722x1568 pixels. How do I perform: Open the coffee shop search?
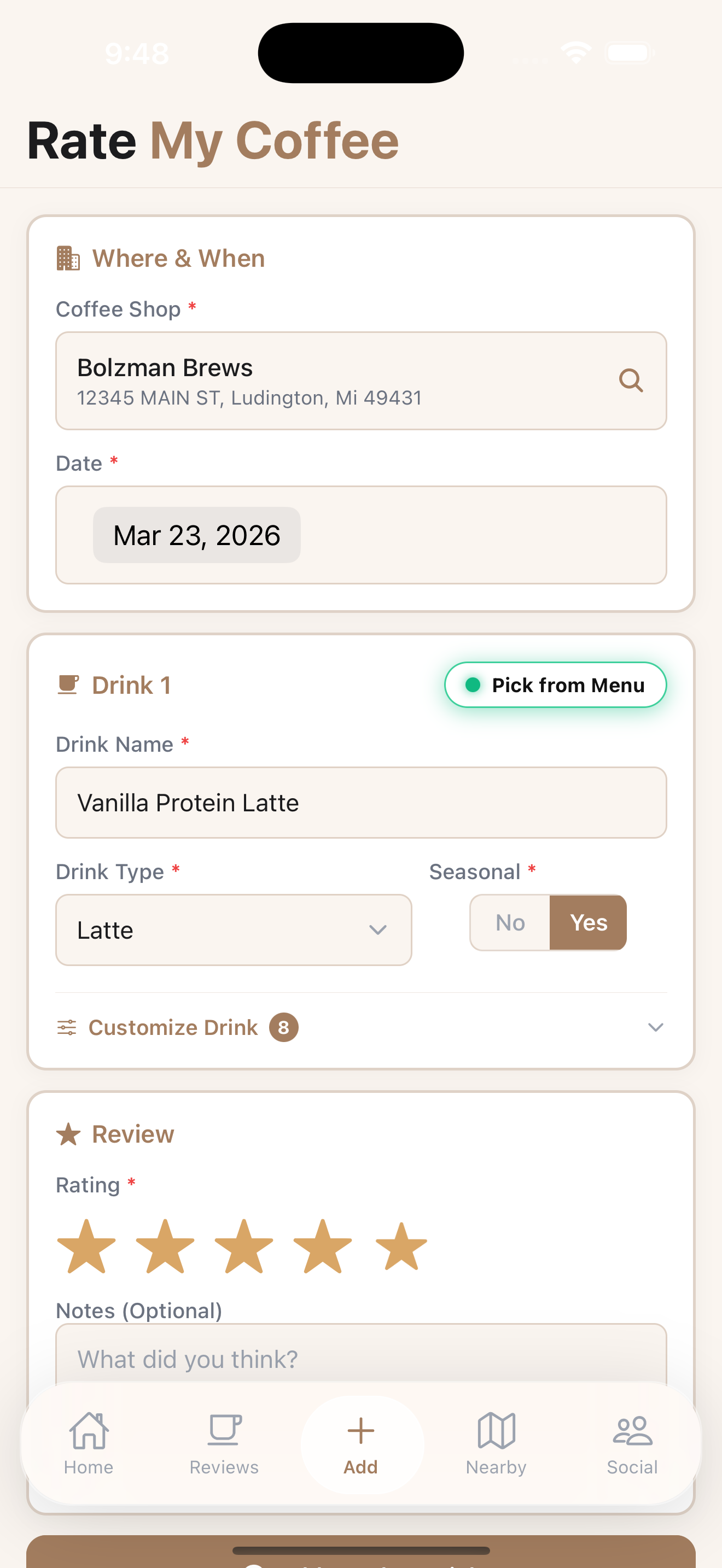(x=631, y=381)
